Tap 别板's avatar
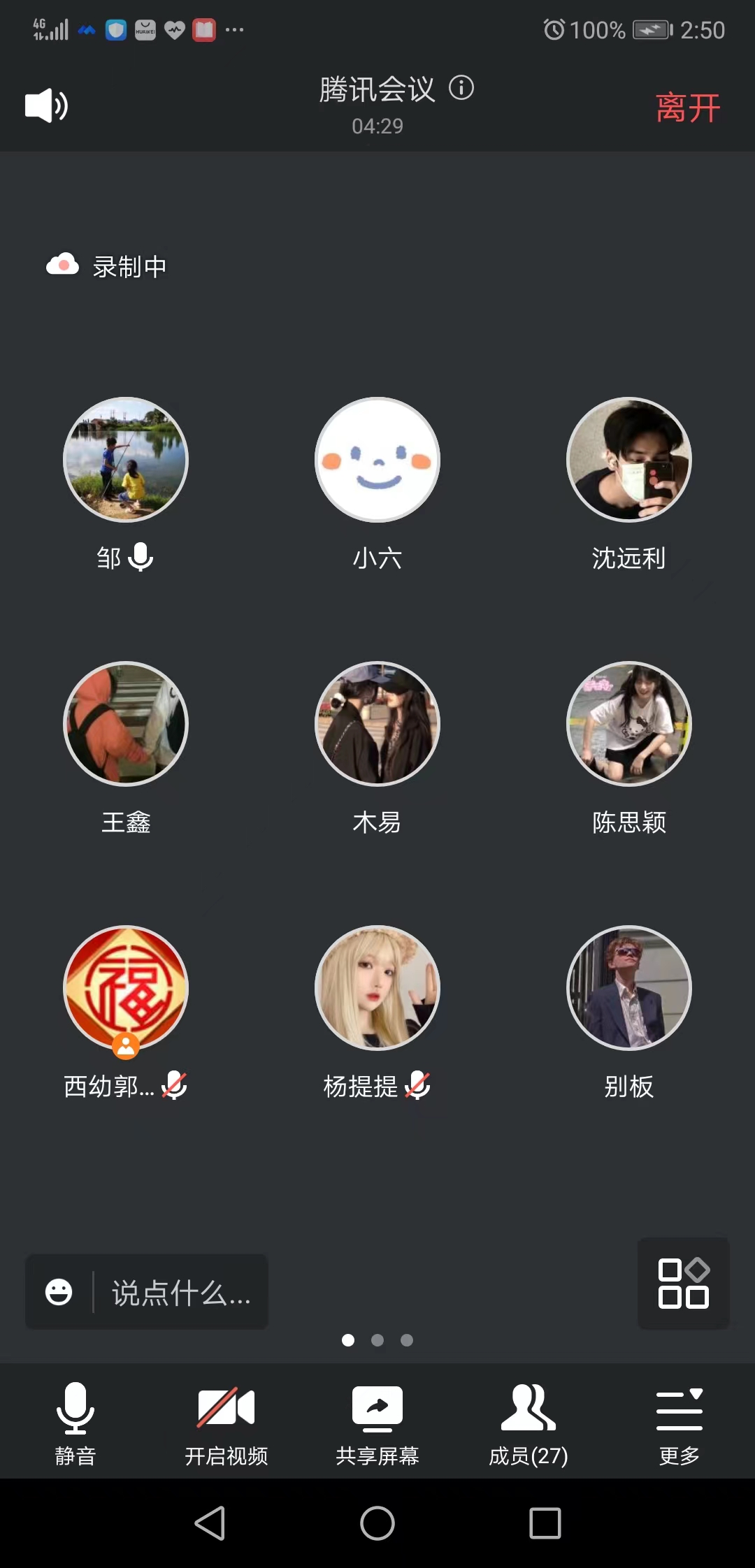 pos(629,988)
